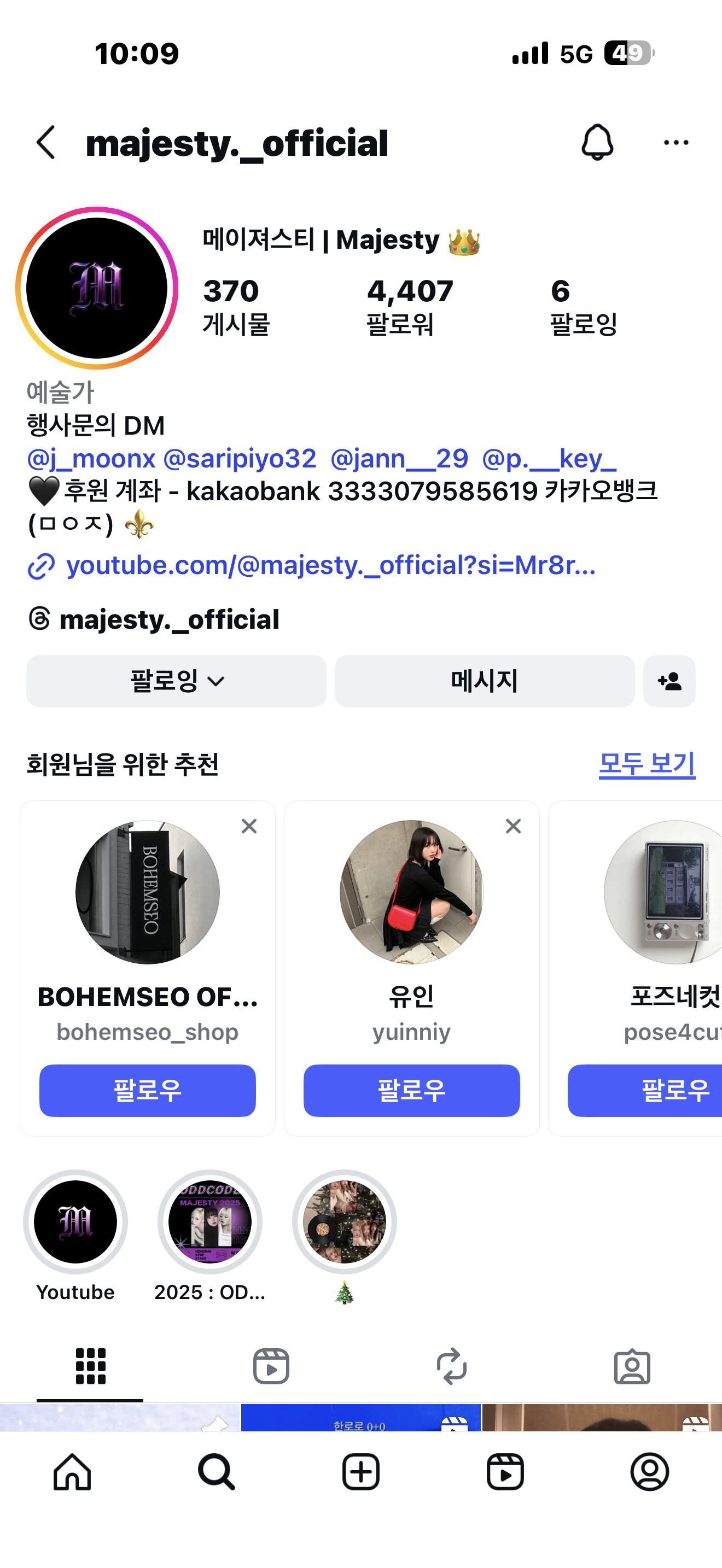
Task: Expand the 팔로잉 dropdown button
Action: (x=176, y=681)
